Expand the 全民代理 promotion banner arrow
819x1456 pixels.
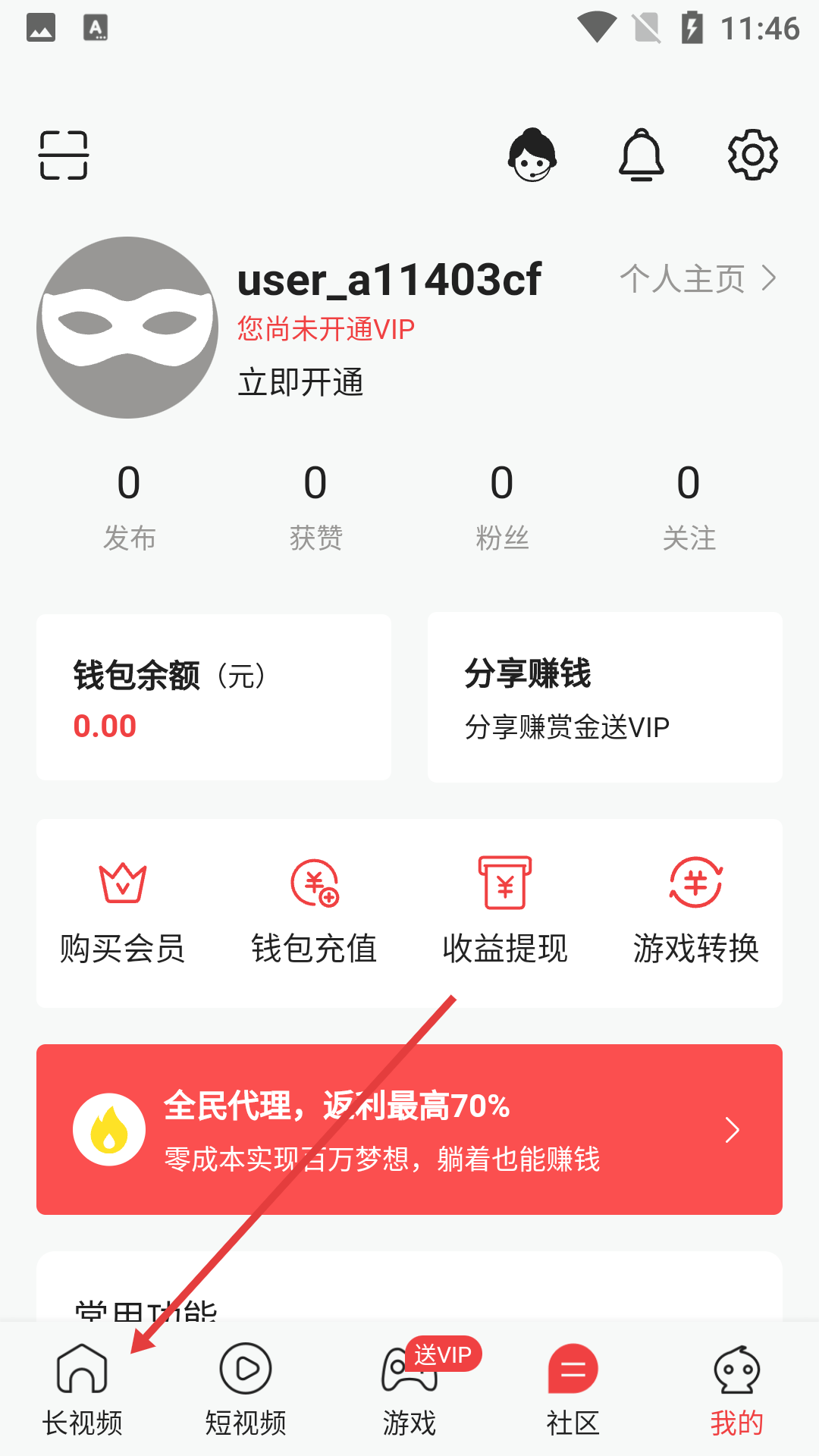pyautogui.click(x=733, y=1130)
